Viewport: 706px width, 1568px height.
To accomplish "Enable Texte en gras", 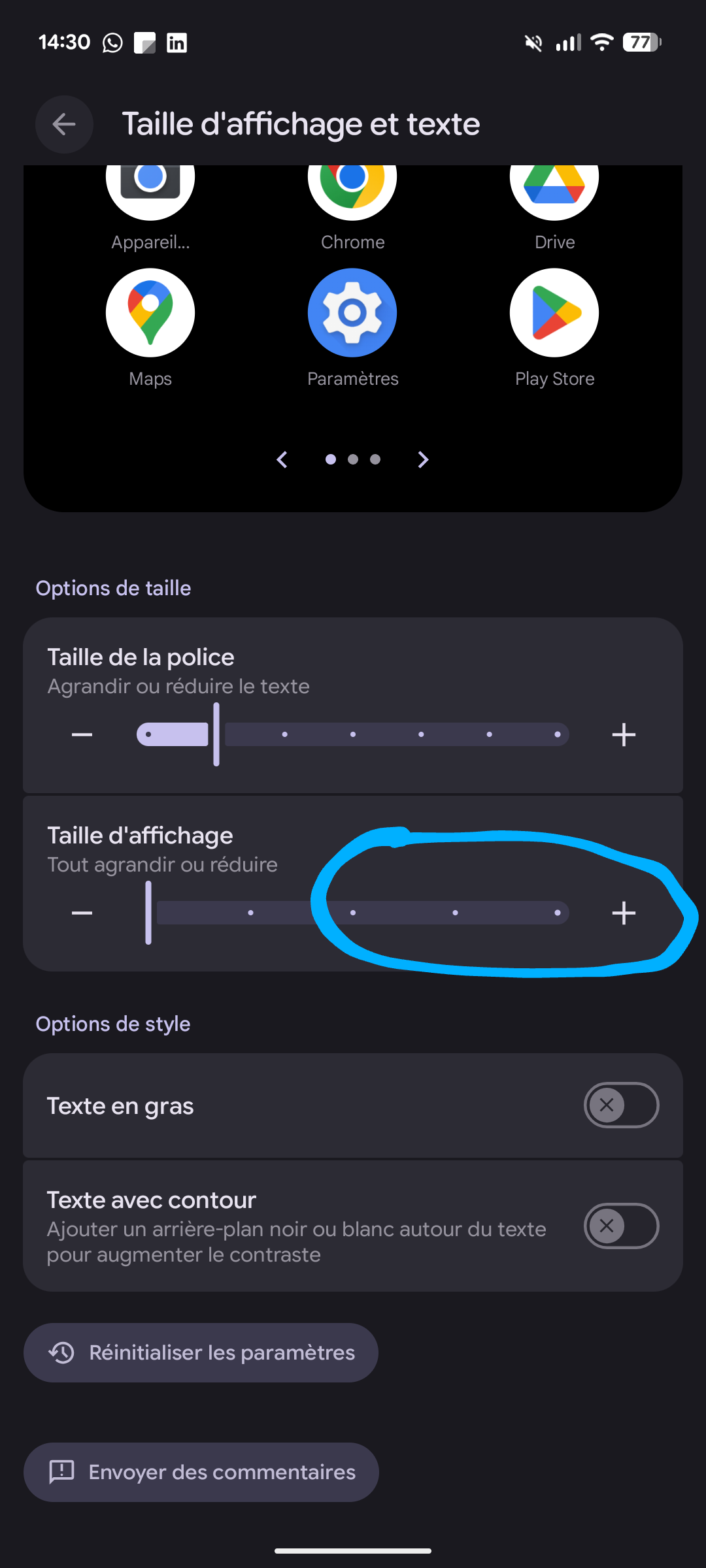I will click(621, 1105).
